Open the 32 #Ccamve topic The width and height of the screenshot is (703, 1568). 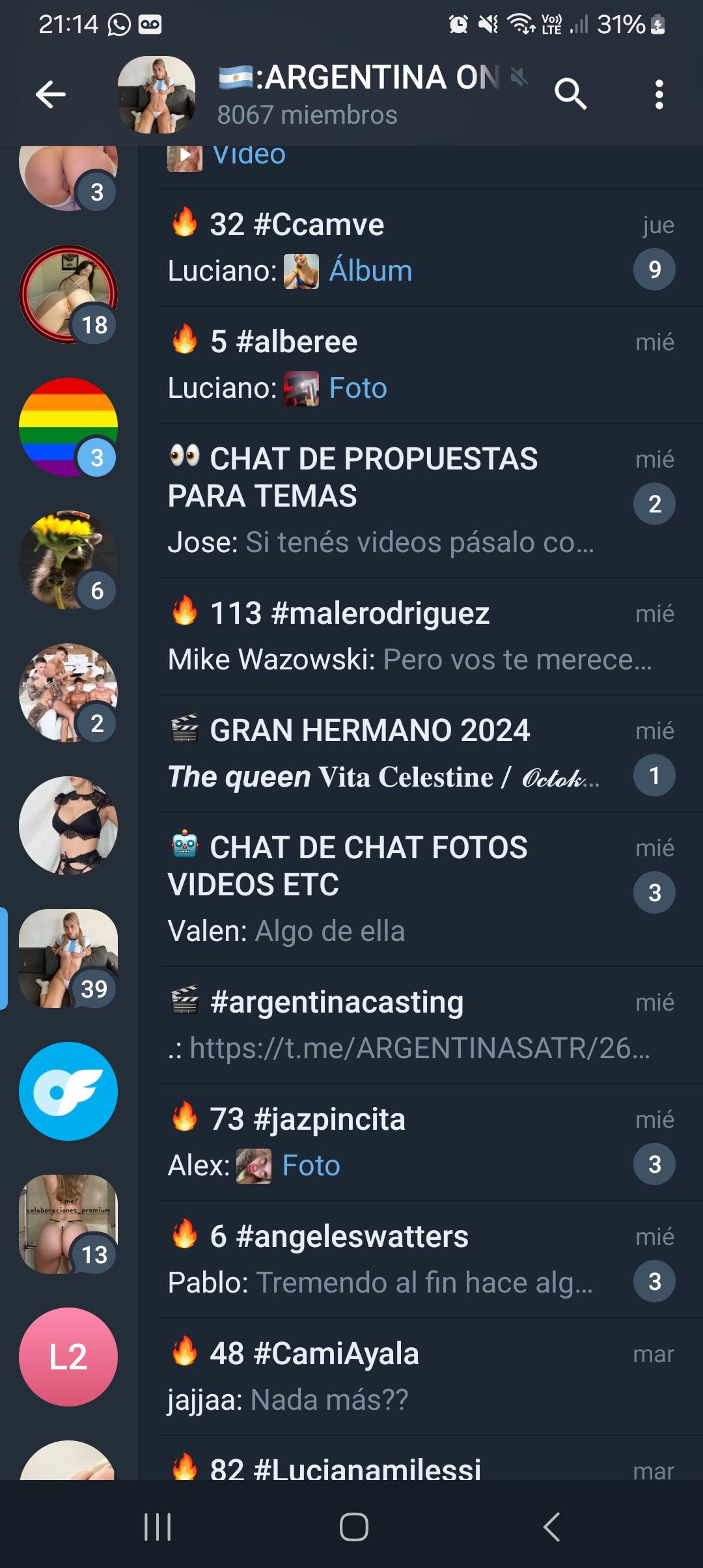click(417, 247)
